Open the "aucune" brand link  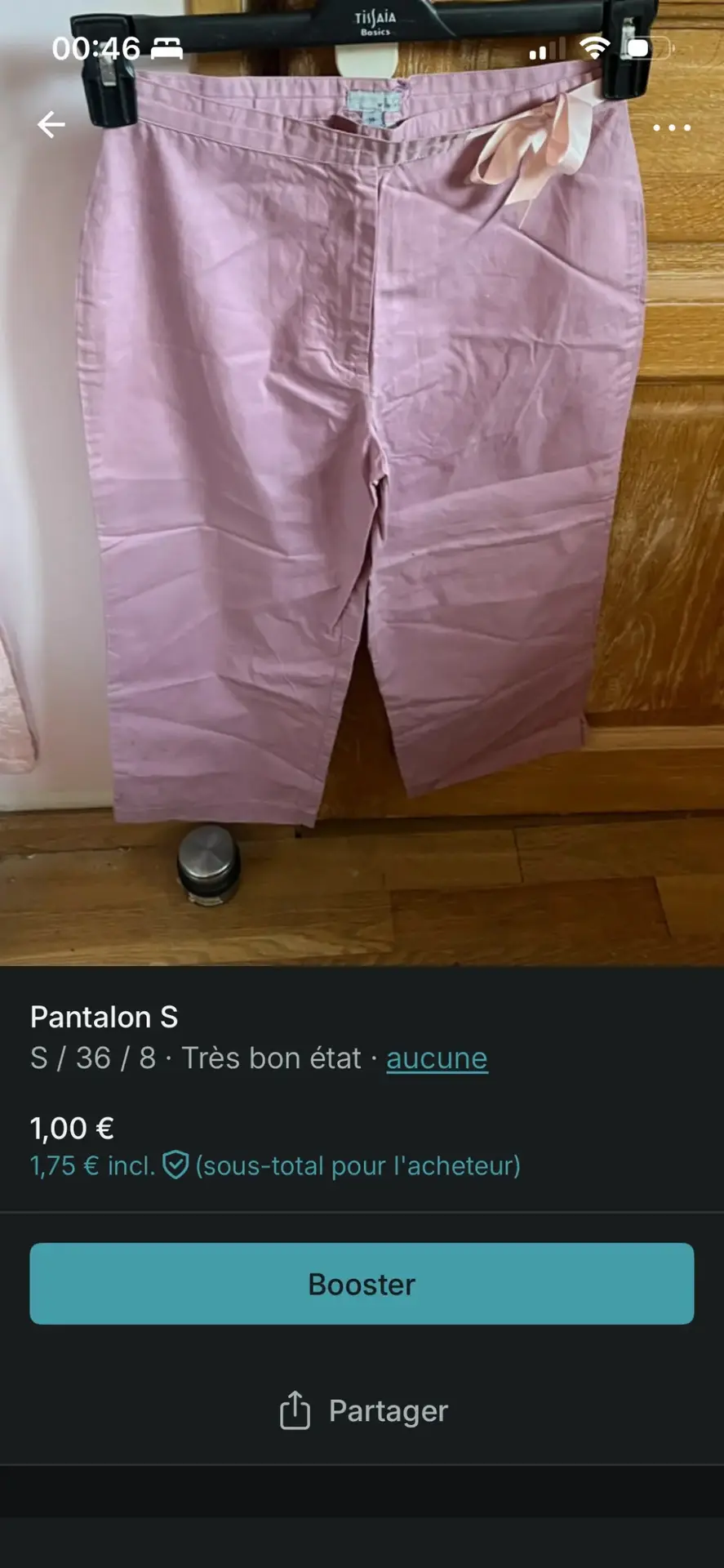[437, 1058]
